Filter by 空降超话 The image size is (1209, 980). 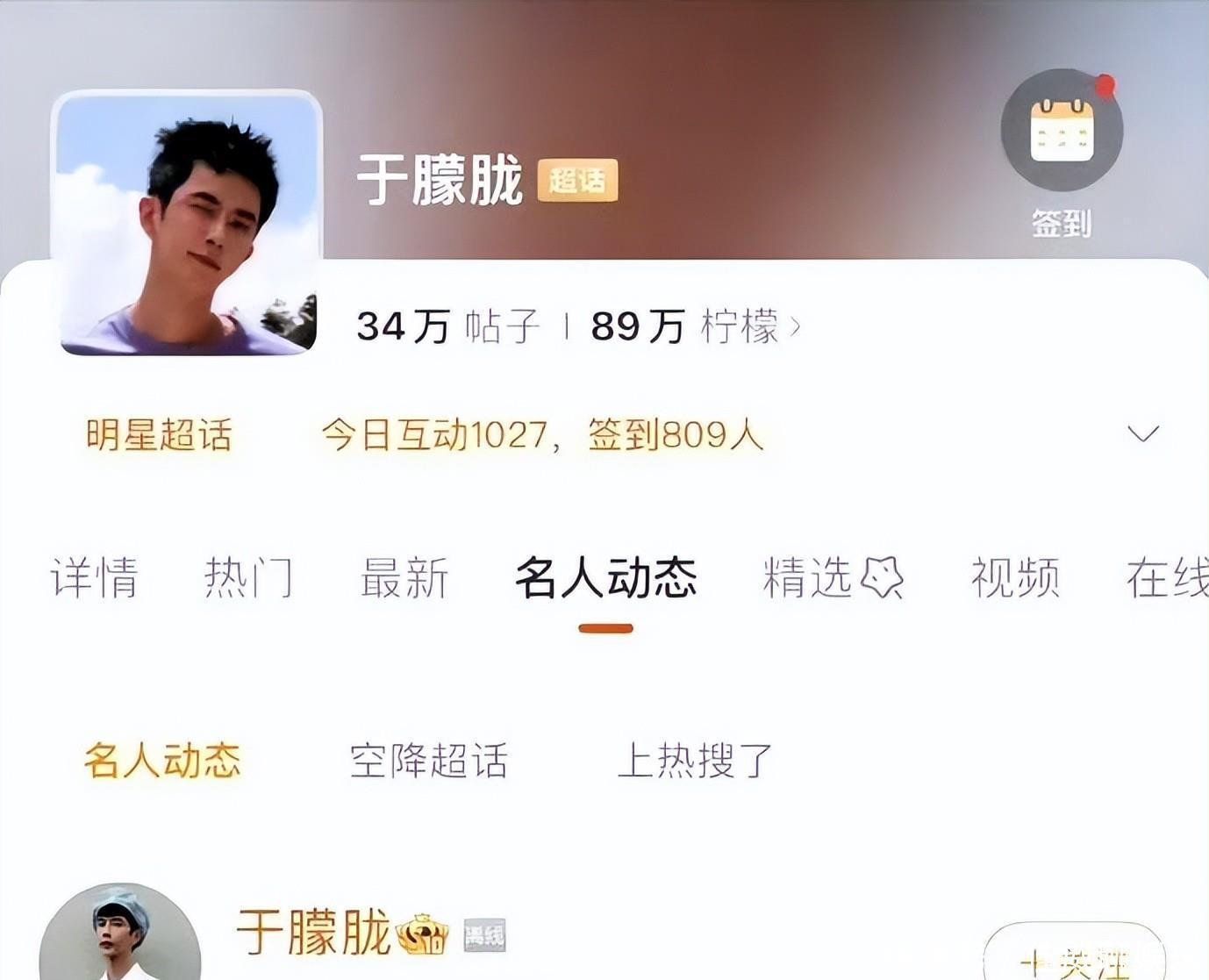428,760
